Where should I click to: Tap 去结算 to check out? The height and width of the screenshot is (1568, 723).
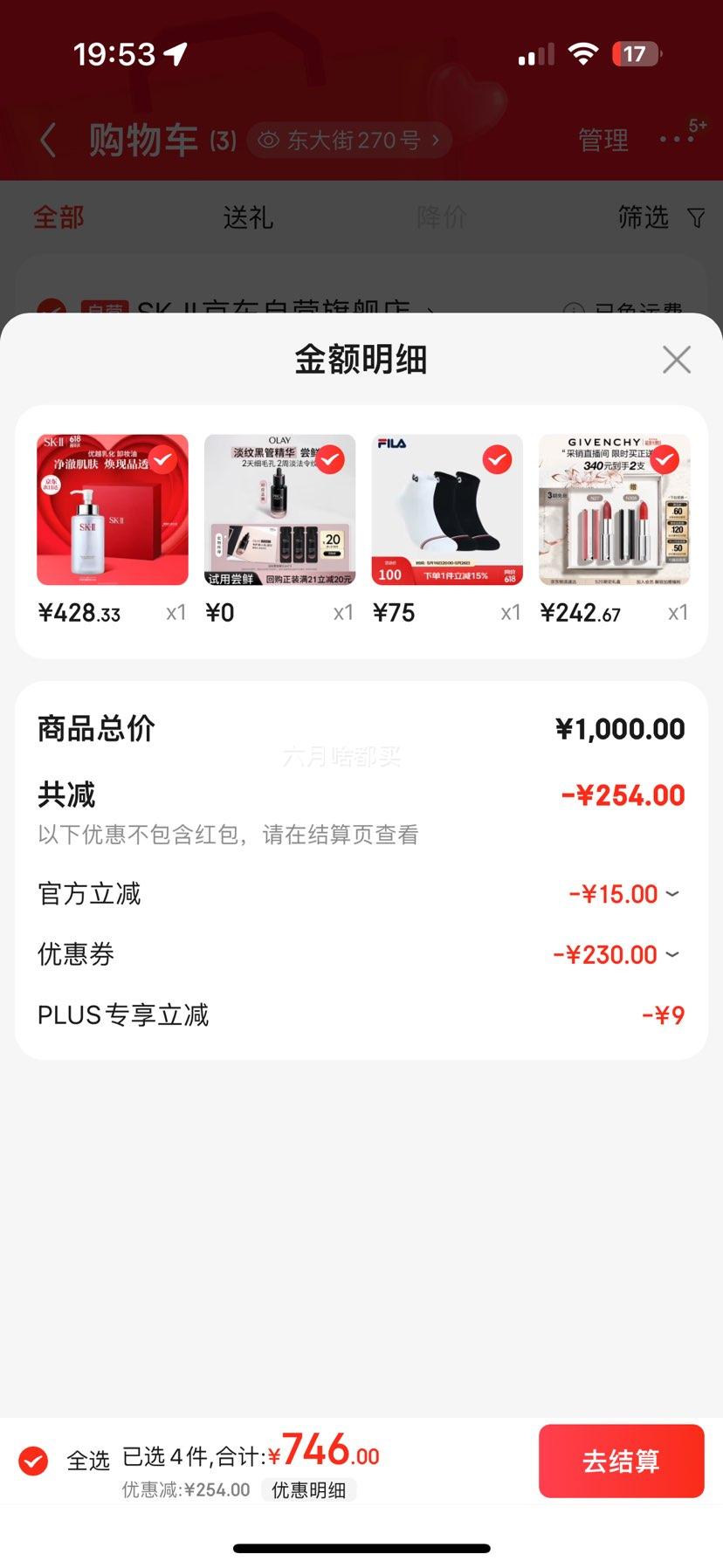622,1461
